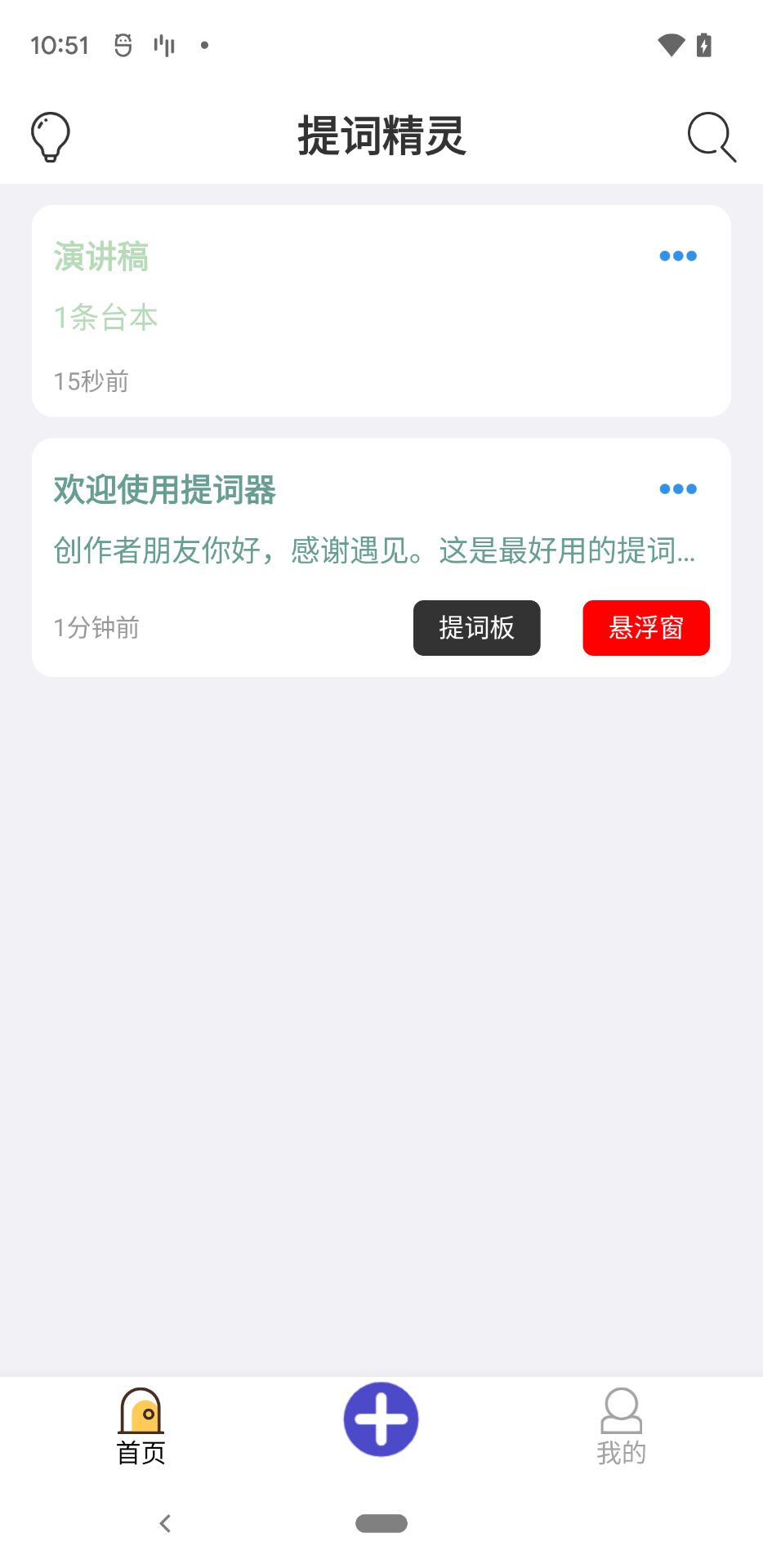Open options menu for 演讲稿 card
Screen dimensions: 763x1568
click(x=677, y=256)
